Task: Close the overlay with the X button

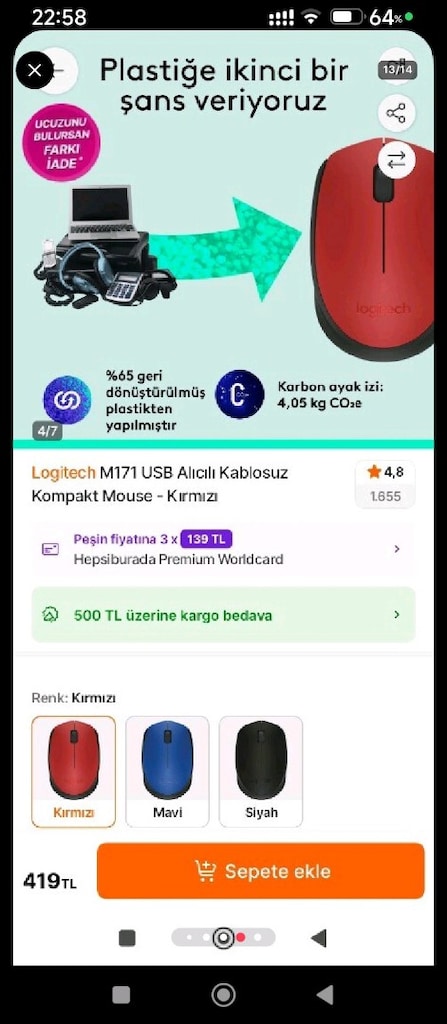Action: (35, 70)
